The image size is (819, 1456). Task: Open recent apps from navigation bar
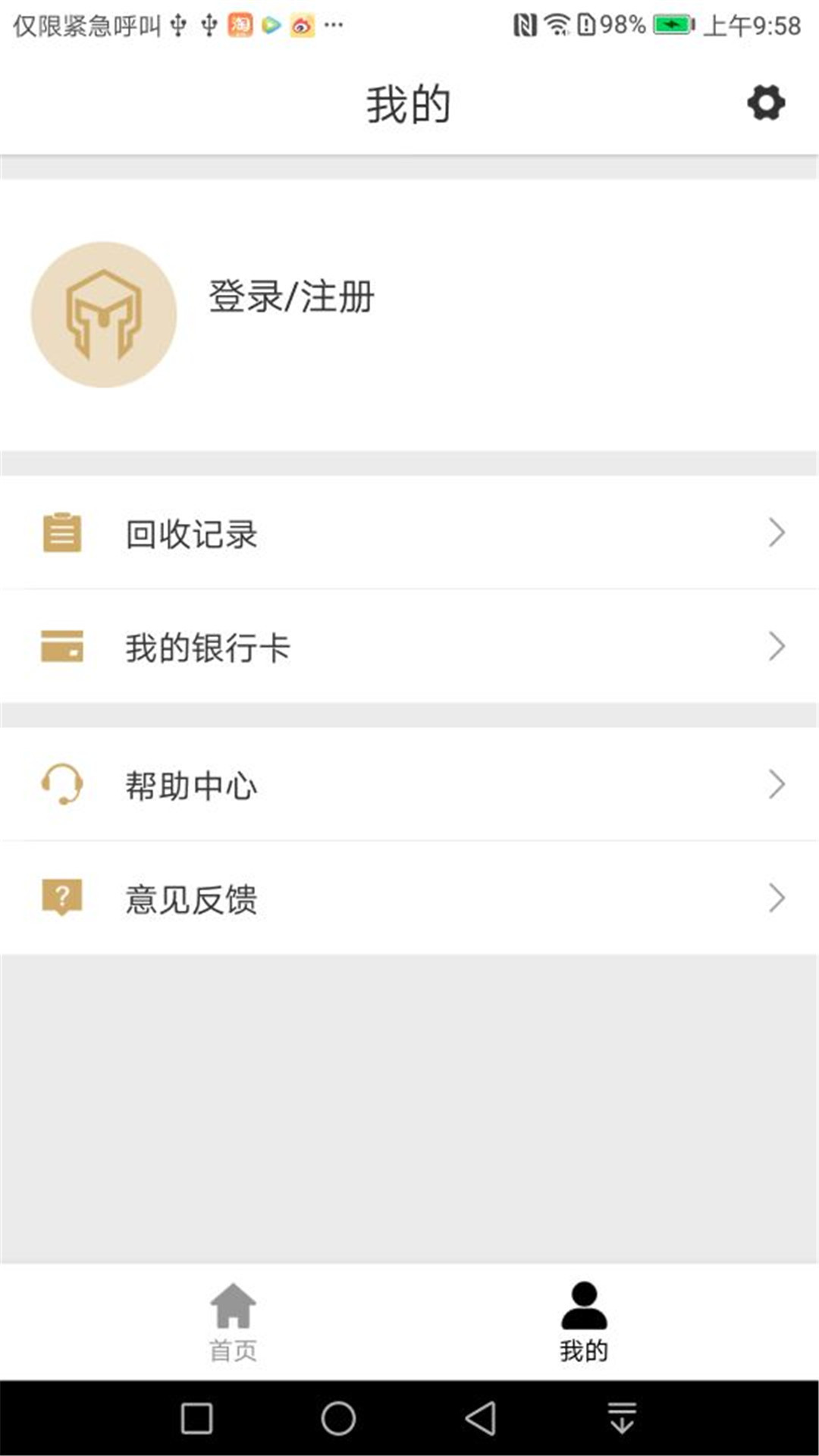197,1418
